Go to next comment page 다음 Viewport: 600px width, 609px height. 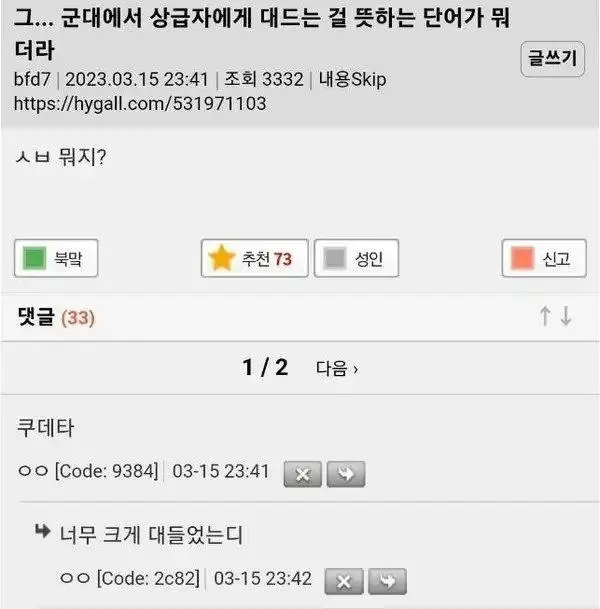point(336,368)
